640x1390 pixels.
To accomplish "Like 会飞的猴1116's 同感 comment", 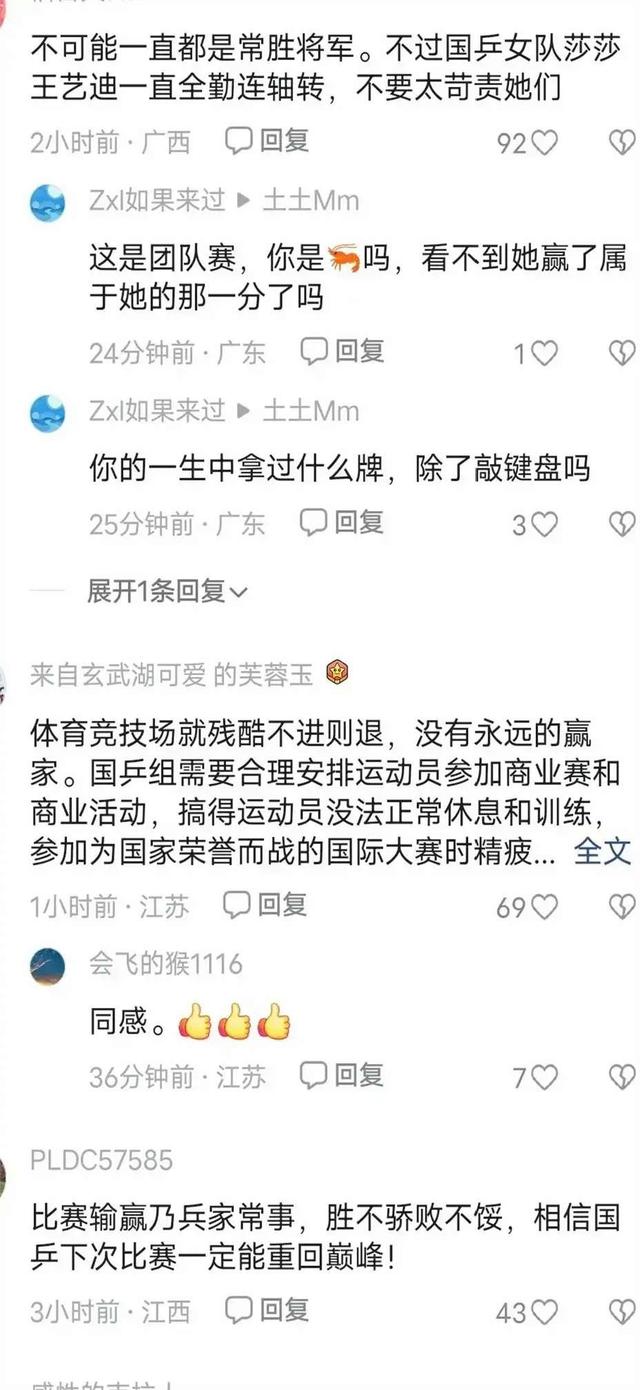I will click(x=544, y=1077).
